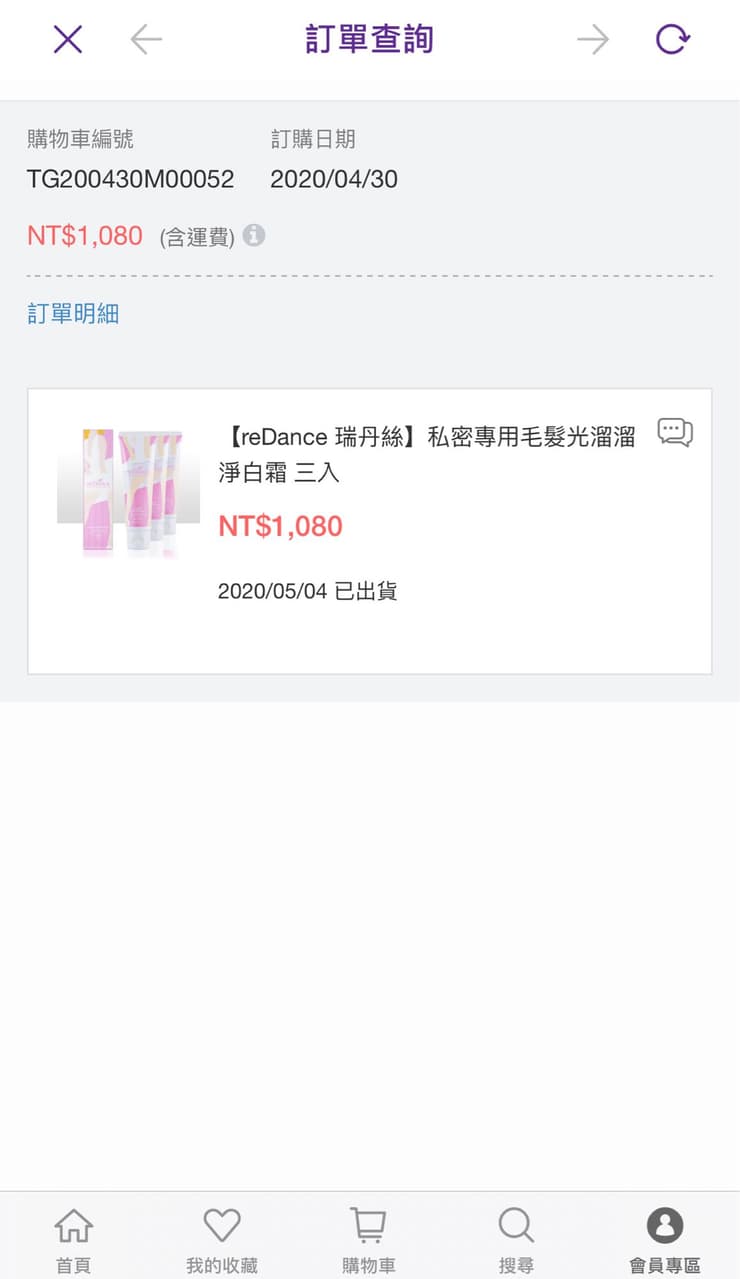This screenshot has height=1279, width=740.
Task: Show shipping fee info next to NT$1,080
Action: click(x=254, y=235)
